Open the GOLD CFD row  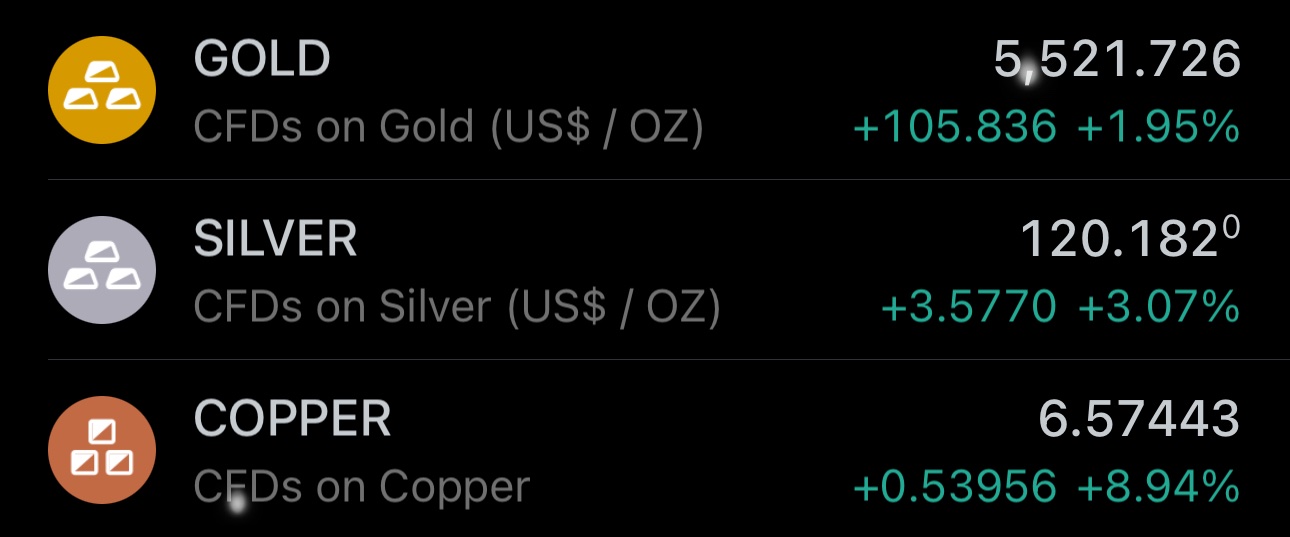click(645, 92)
